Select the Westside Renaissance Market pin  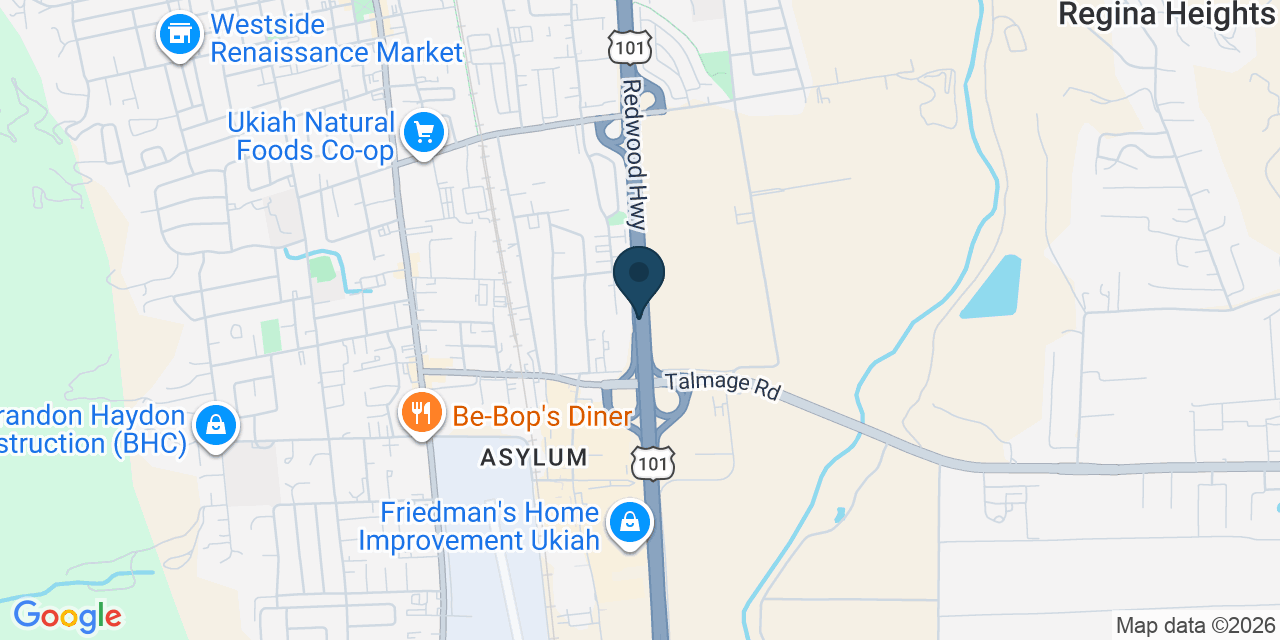tap(179, 37)
